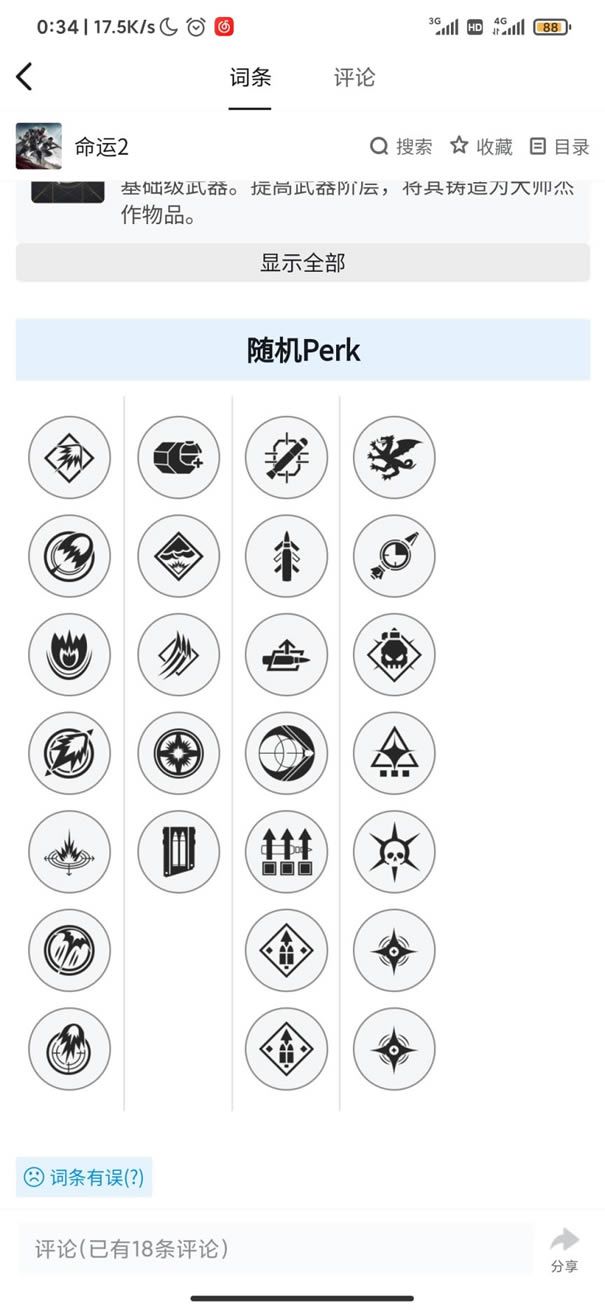The height and width of the screenshot is (1310, 605).
Task: Open 搜索 in the 命运2 wiki
Action: pos(401,147)
